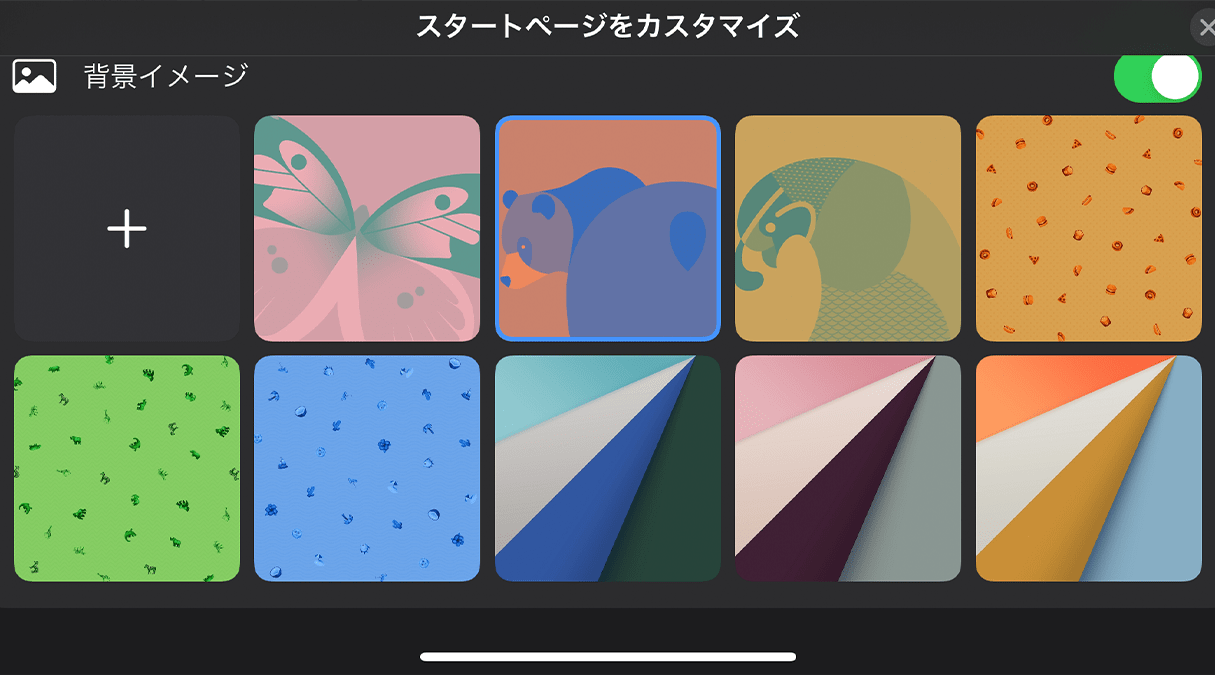Choose the blue bear background
Viewport: 1215px width, 675px height.
tap(607, 229)
